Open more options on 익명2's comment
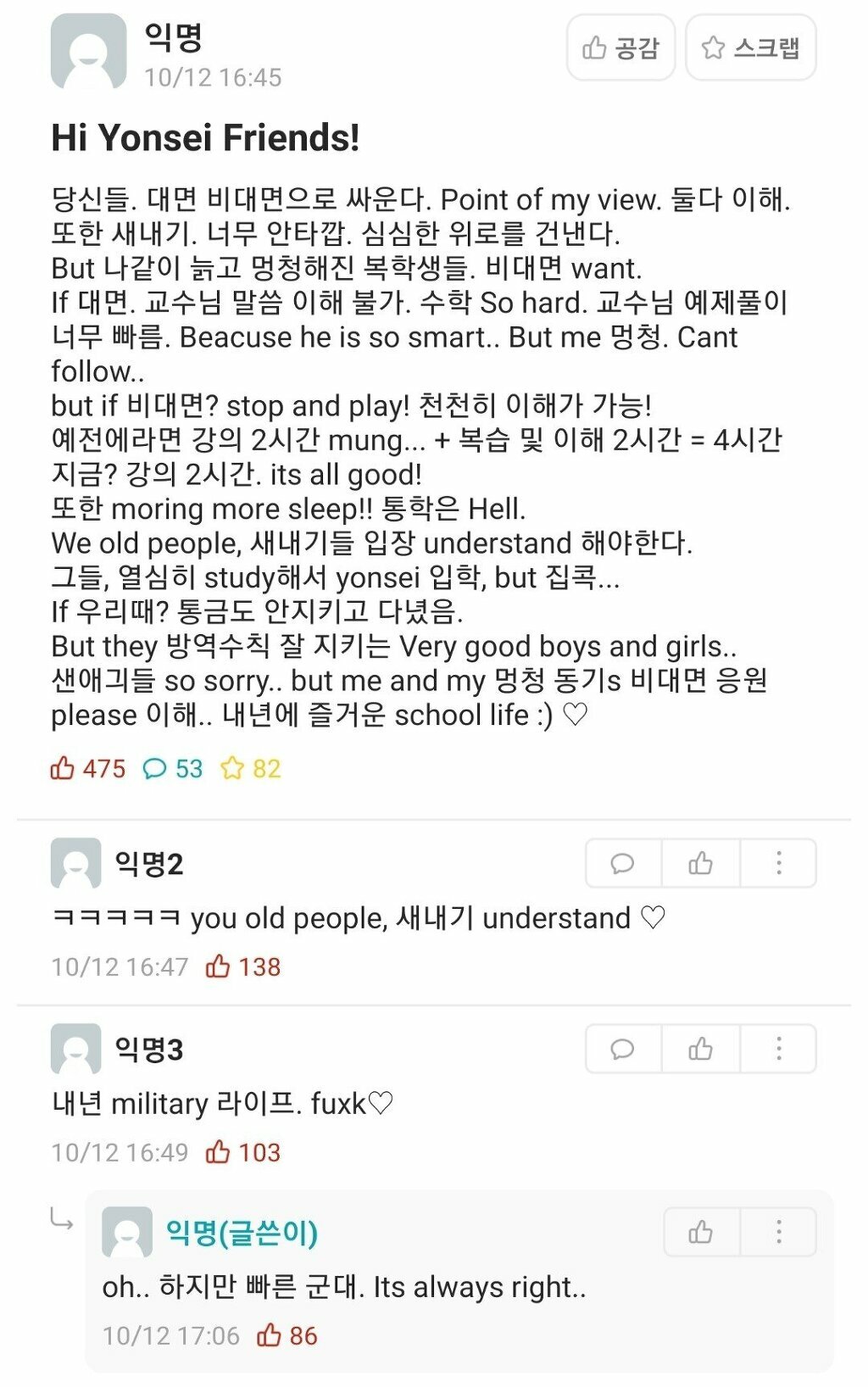Viewport: 868px width, 1387px height. pyautogui.click(x=778, y=864)
